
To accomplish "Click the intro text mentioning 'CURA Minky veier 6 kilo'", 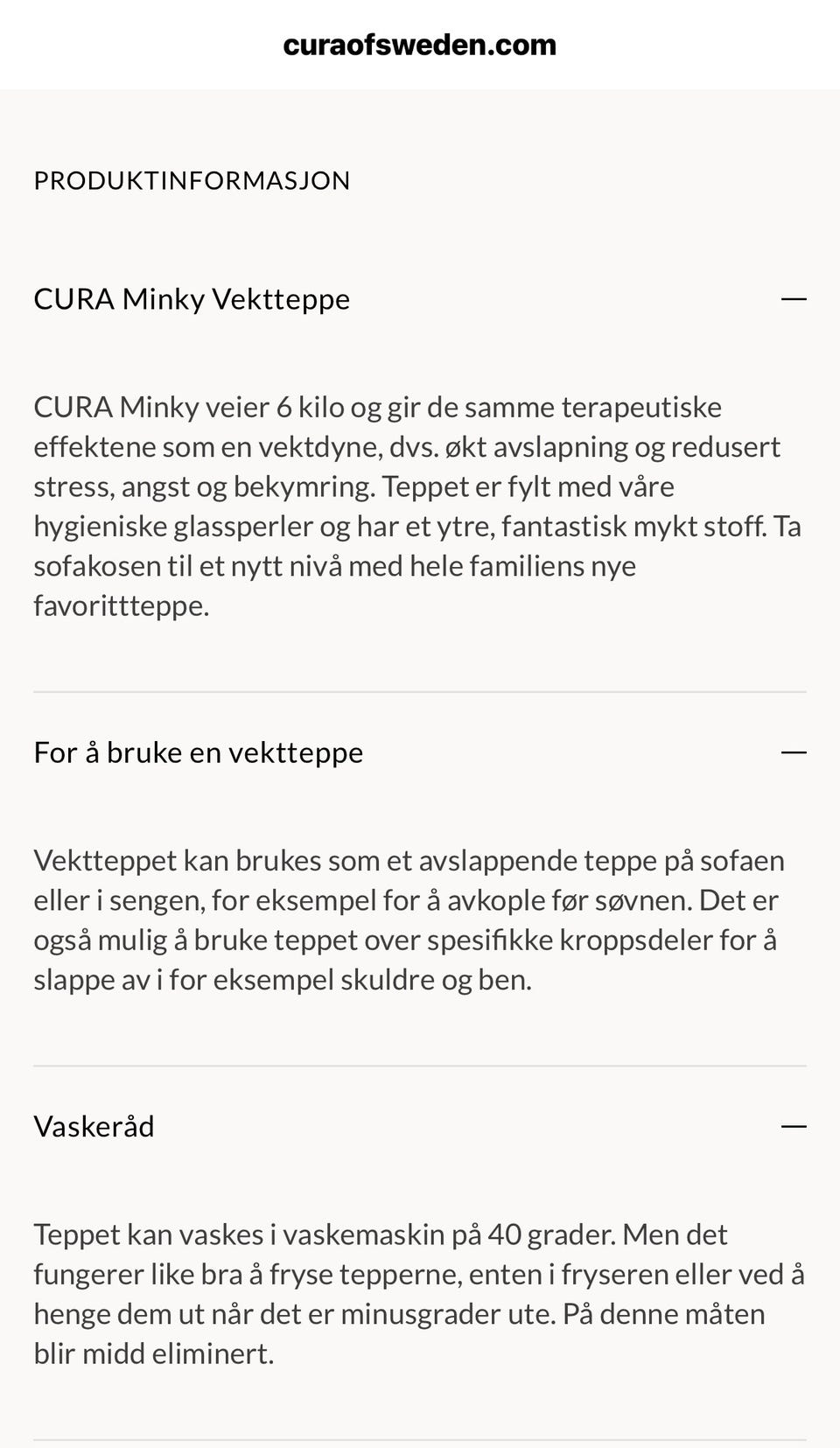I will click(378, 406).
